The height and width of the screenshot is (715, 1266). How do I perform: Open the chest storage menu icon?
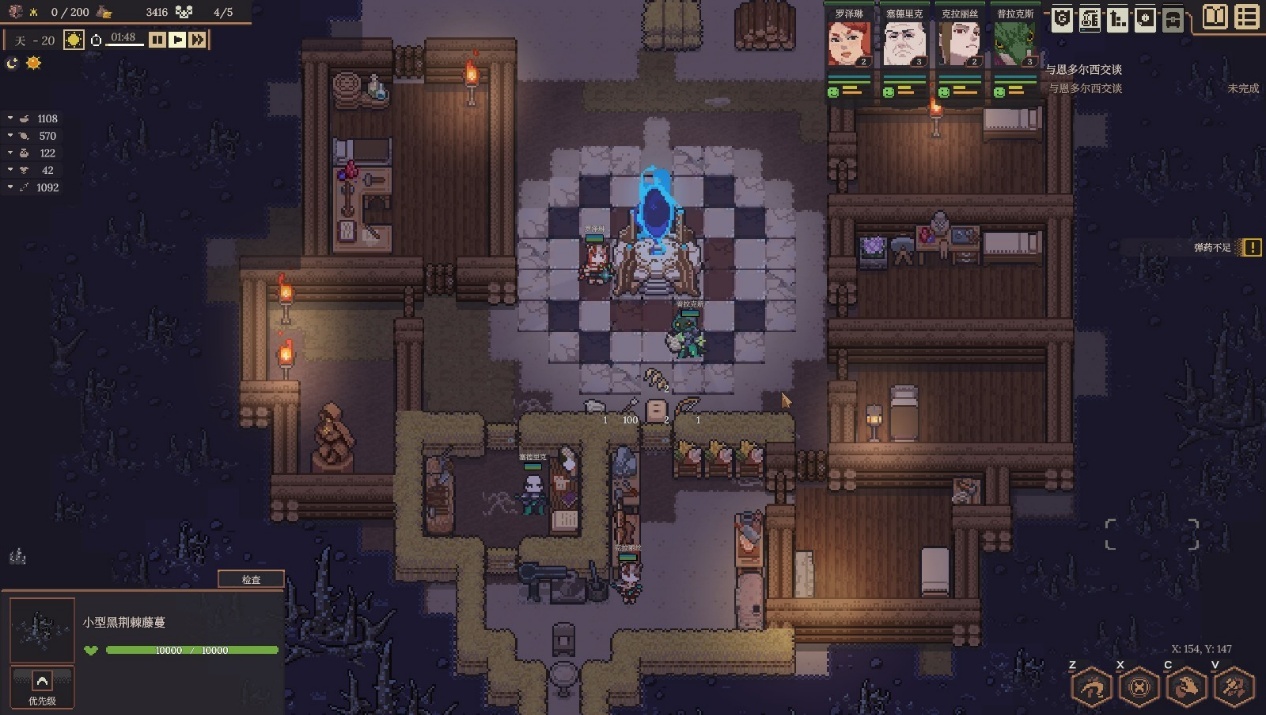(1172, 19)
